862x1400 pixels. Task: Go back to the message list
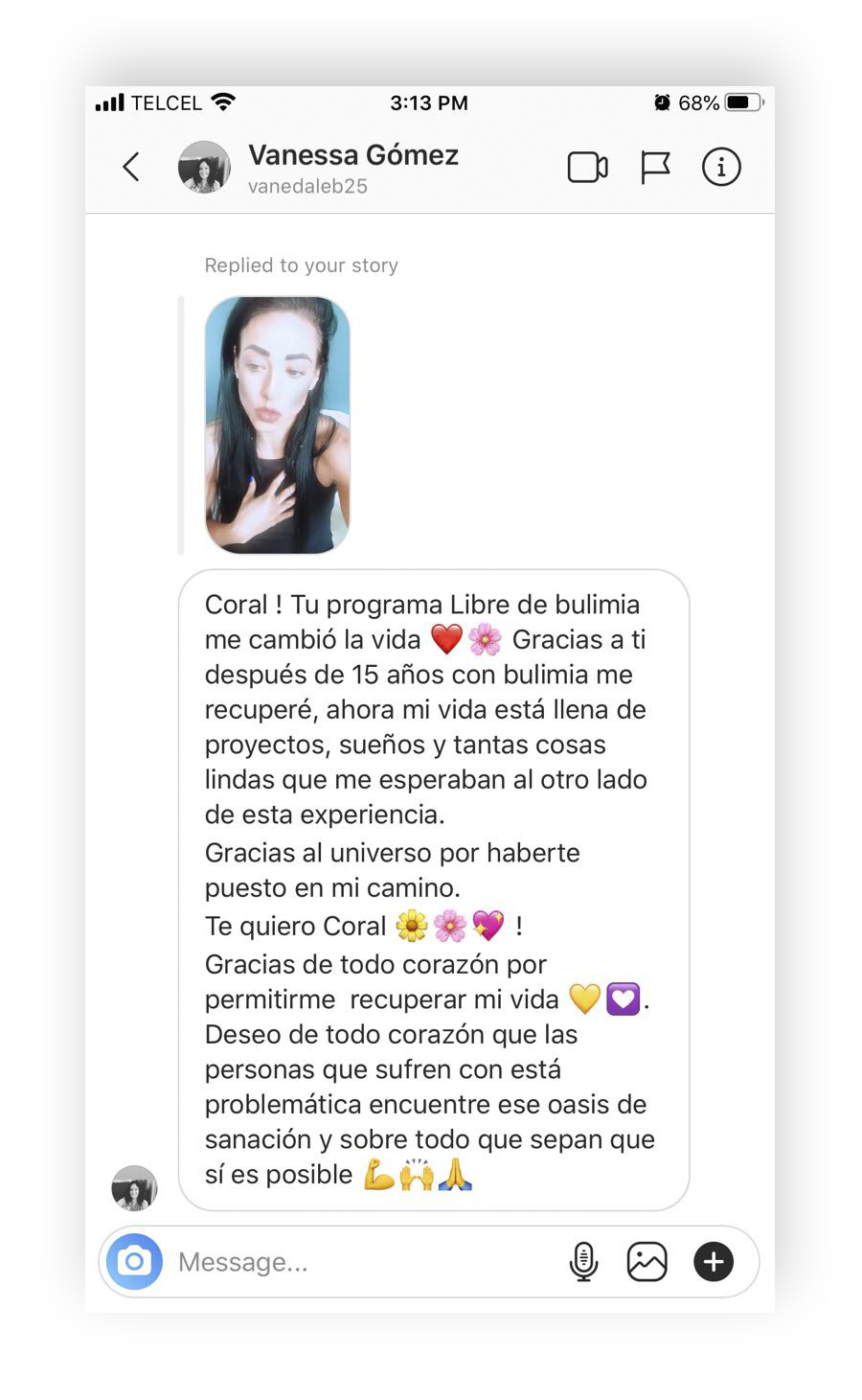[x=131, y=167]
